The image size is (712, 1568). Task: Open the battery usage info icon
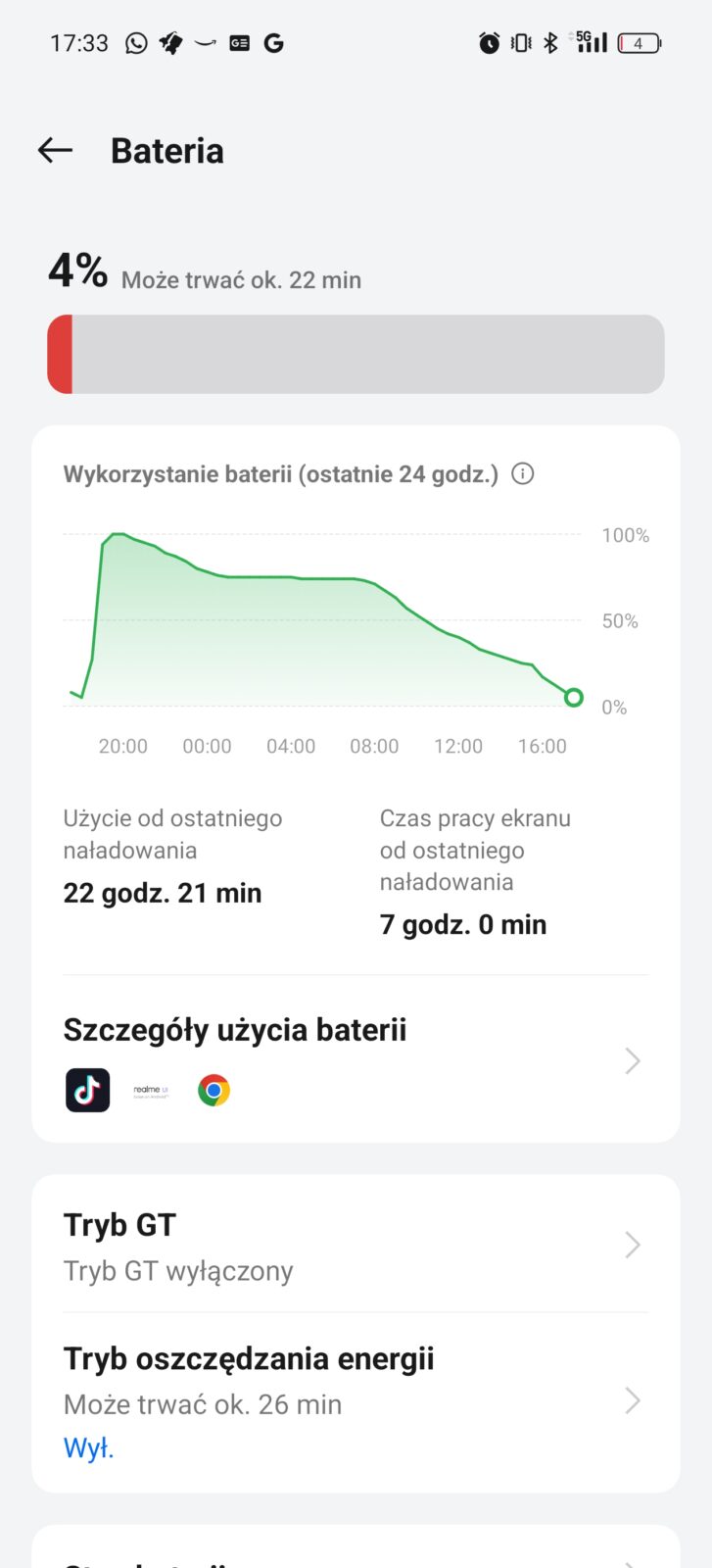523,474
